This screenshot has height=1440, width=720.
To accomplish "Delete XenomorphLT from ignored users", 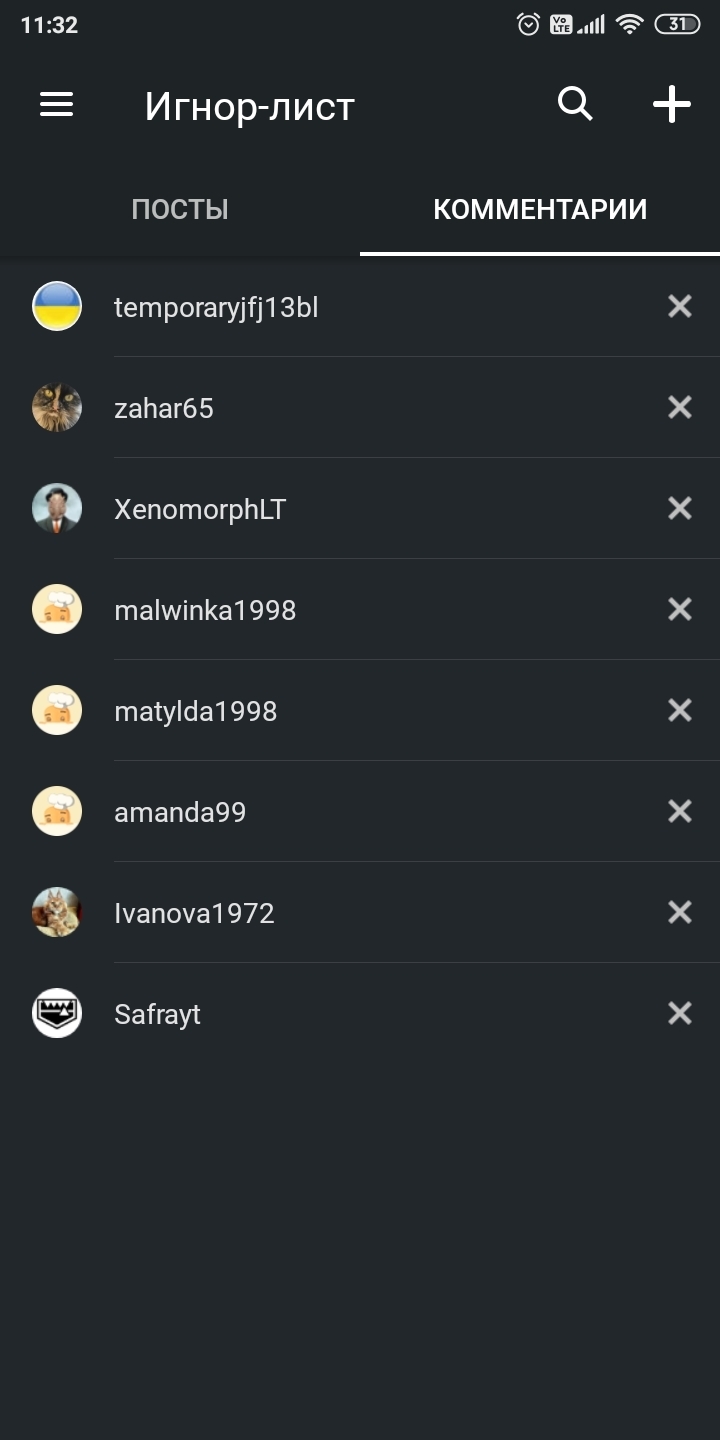I will pyautogui.click(x=680, y=508).
